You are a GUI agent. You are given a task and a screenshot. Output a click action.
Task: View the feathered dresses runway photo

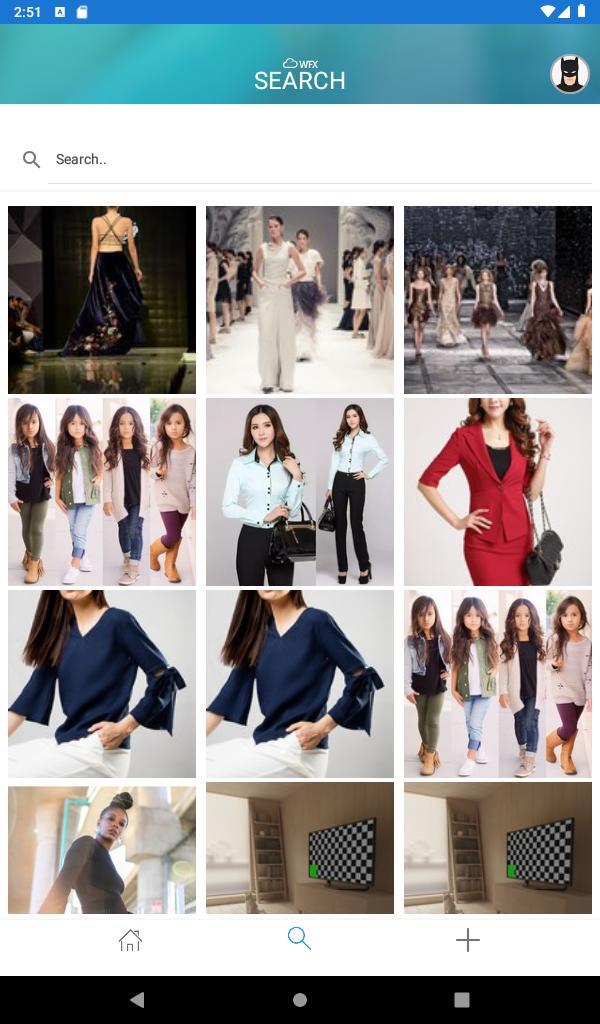[x=497, y=300]
